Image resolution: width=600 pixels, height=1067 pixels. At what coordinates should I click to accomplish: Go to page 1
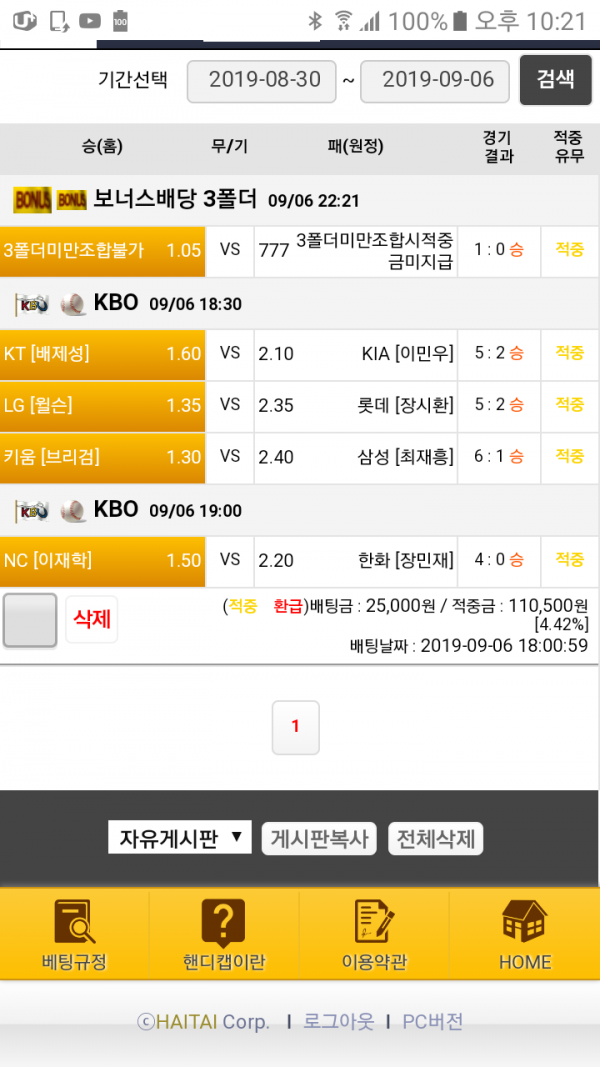295,727
